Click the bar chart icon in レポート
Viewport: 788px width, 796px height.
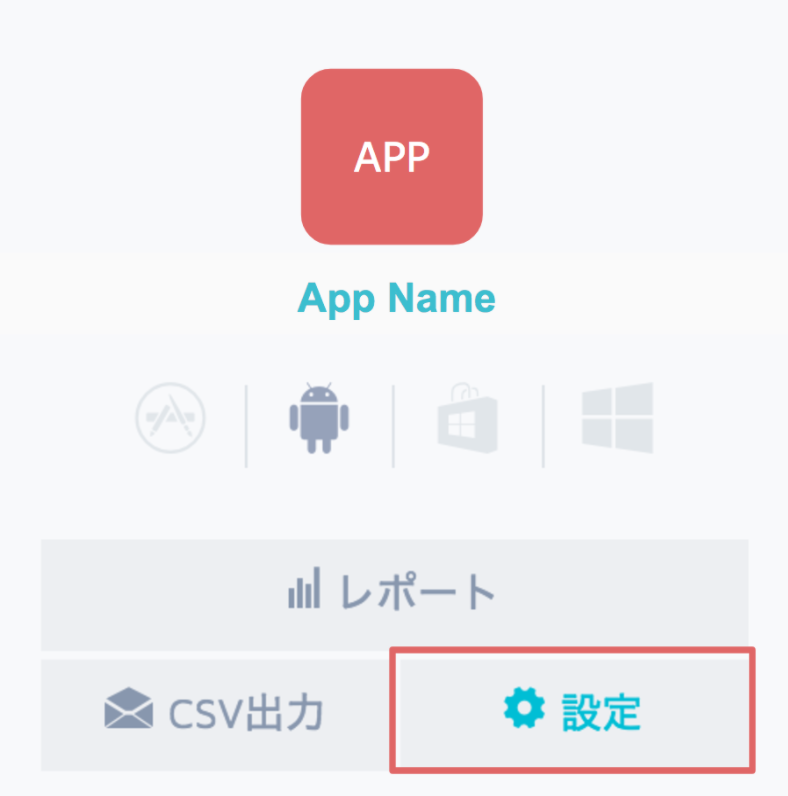tap(306, 591)
